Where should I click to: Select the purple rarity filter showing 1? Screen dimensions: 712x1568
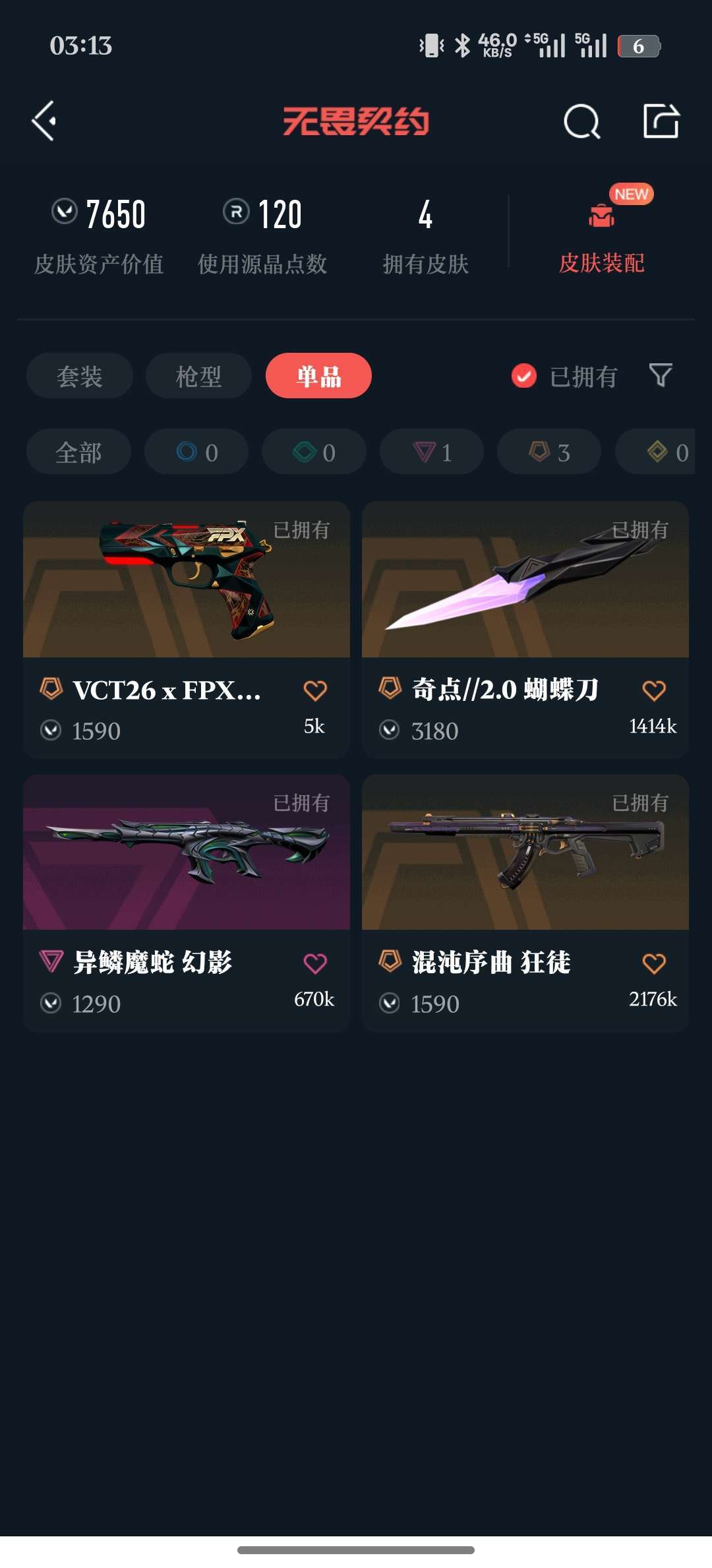tap(430, 452)
